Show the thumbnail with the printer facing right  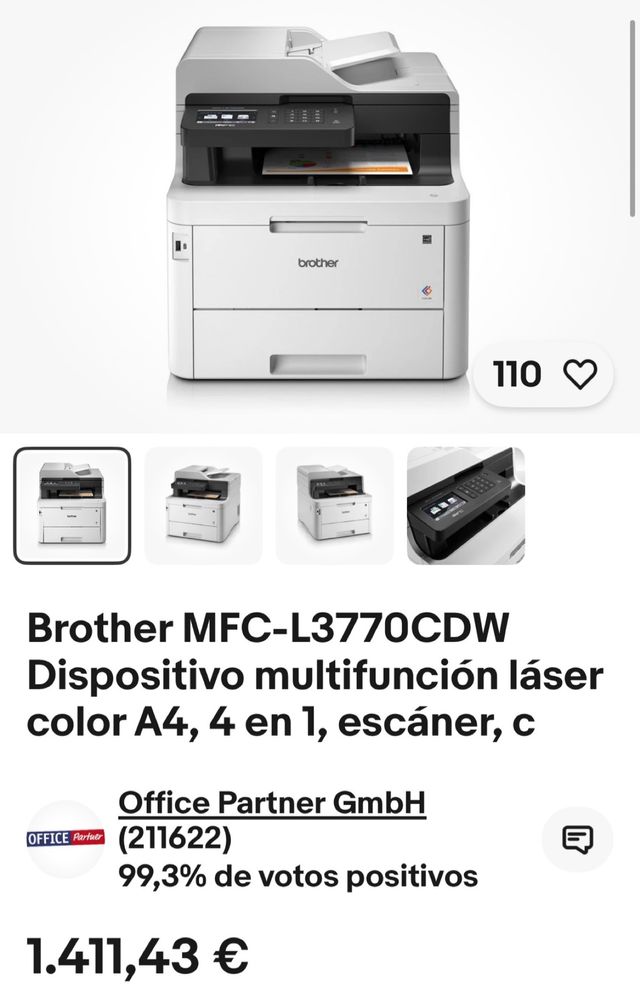point(334,505)
